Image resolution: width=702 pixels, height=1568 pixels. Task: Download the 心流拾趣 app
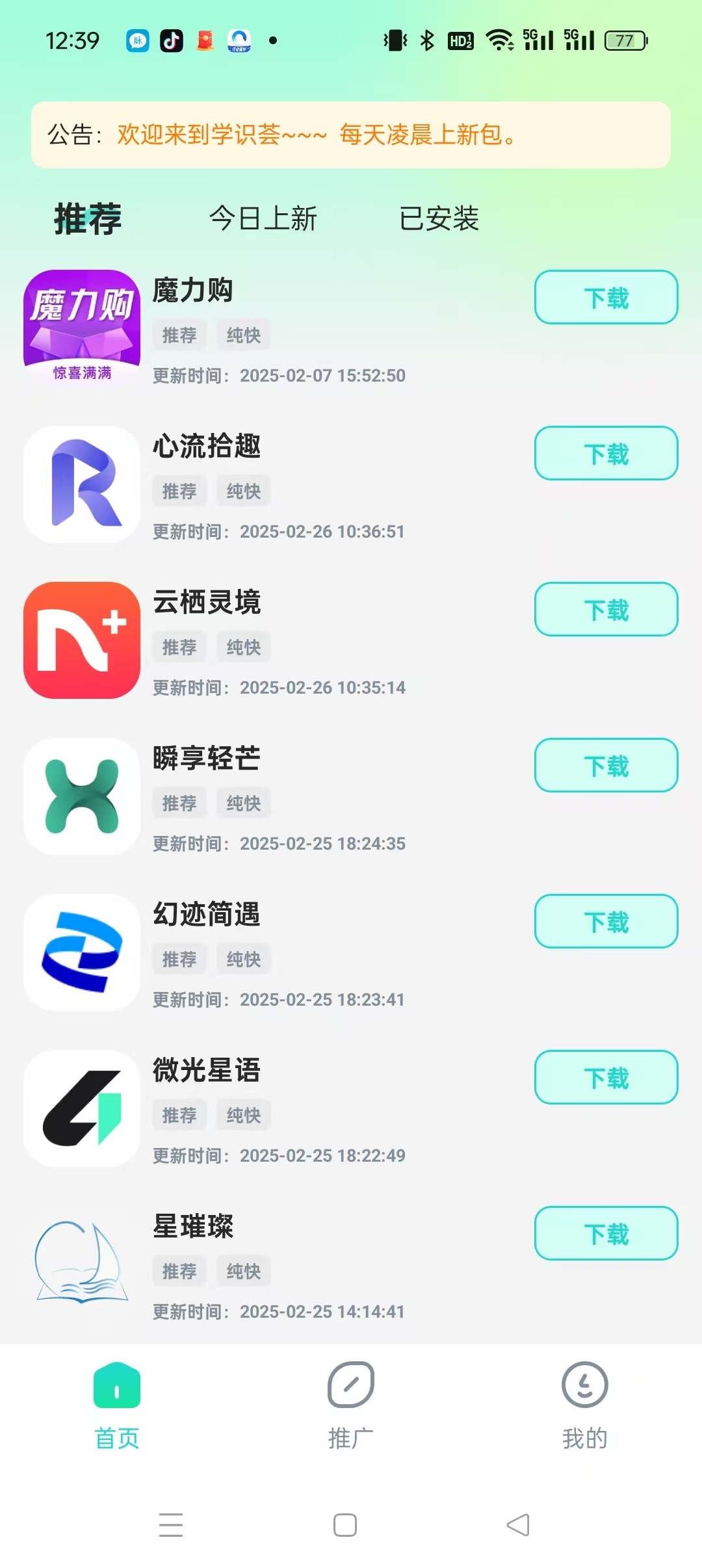[x=606, y=454]
